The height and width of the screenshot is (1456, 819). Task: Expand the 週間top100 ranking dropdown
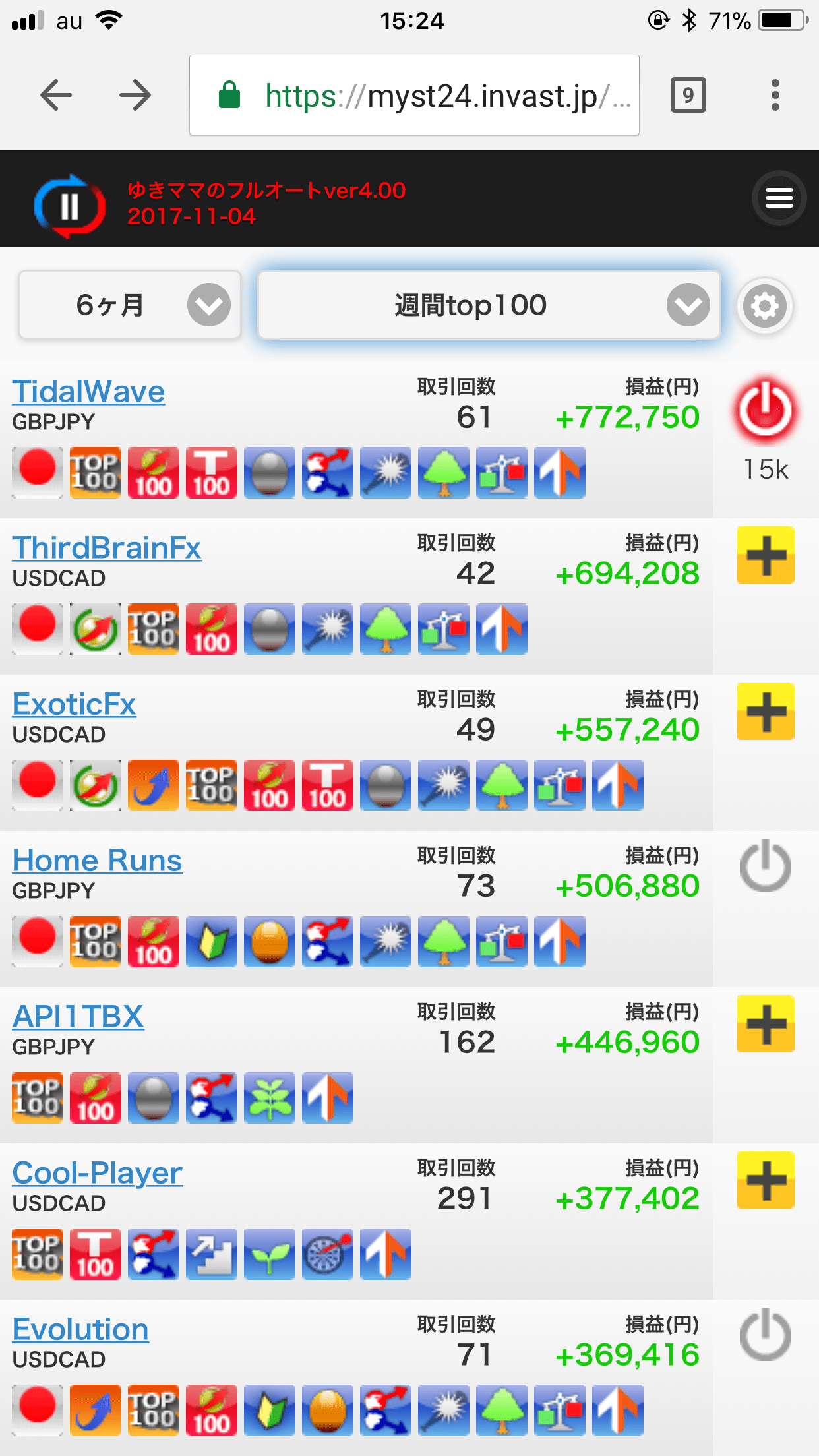click(489, 305)
